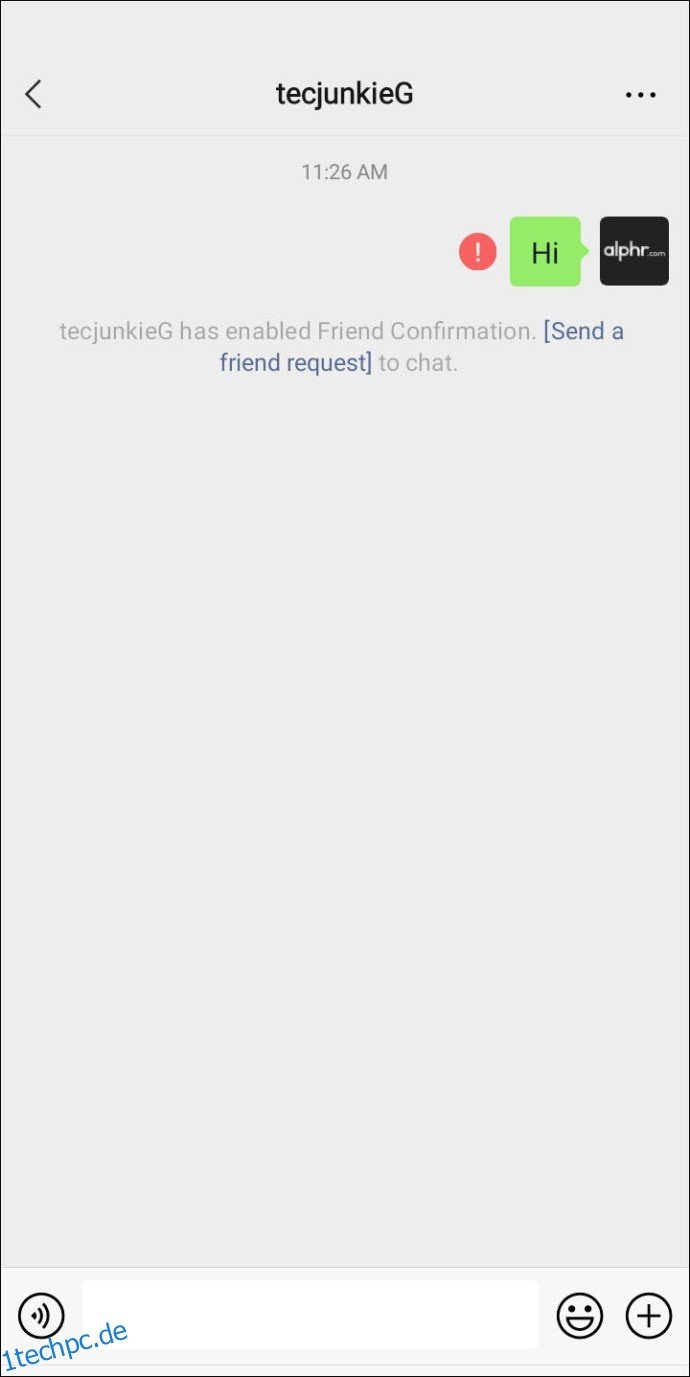Image resolution: width=690 pixels, height=1377 pixels.
Task: Switch to voice message input
Action: 41,1315
